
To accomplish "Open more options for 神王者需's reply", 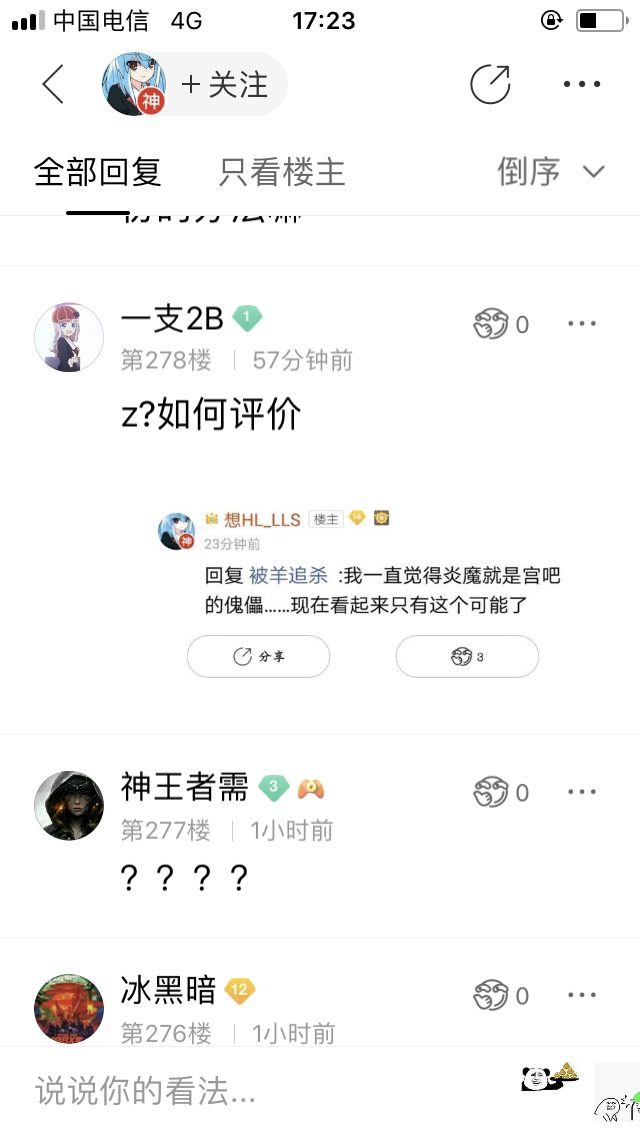I will tap(582, 792).
